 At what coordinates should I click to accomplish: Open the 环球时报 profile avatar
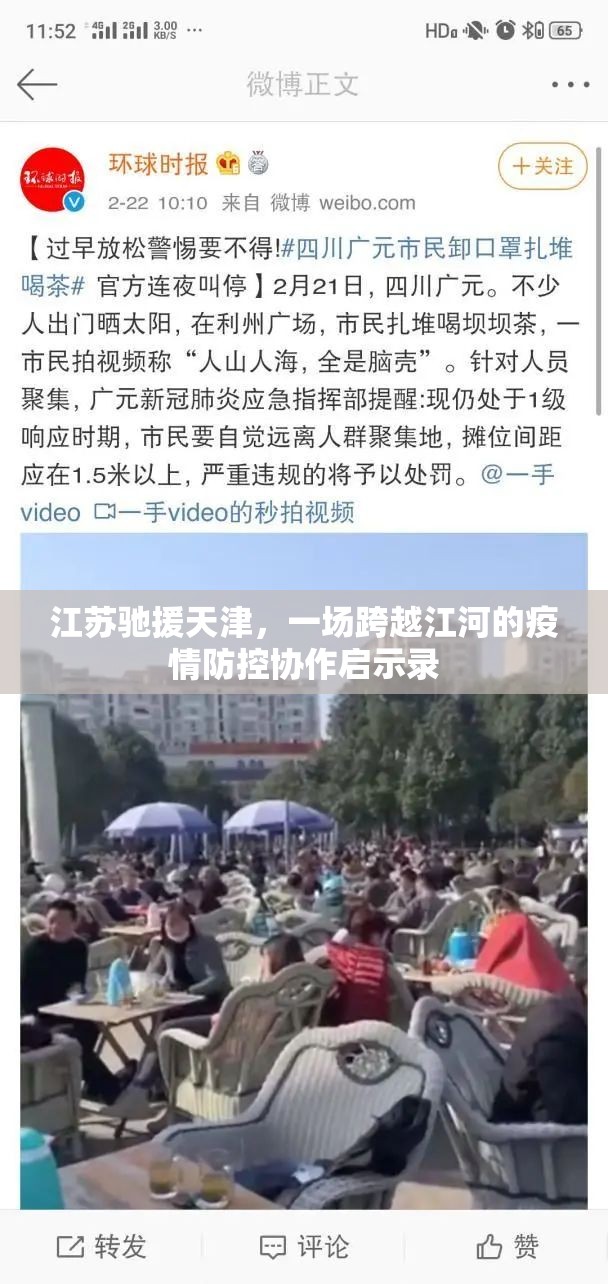coord(53,180)
